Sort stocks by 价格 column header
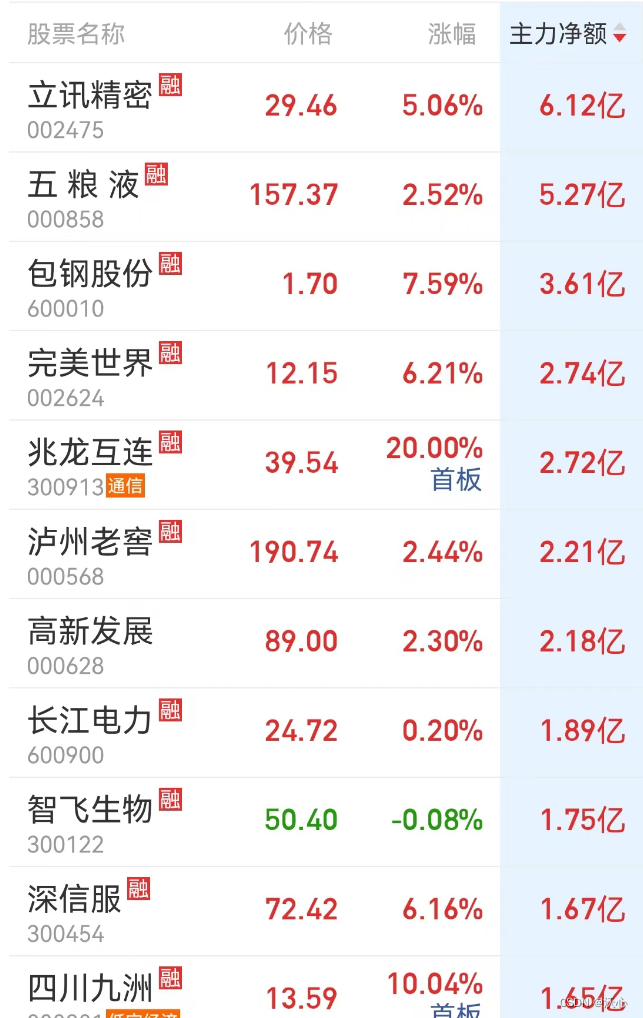 point(307,34)
